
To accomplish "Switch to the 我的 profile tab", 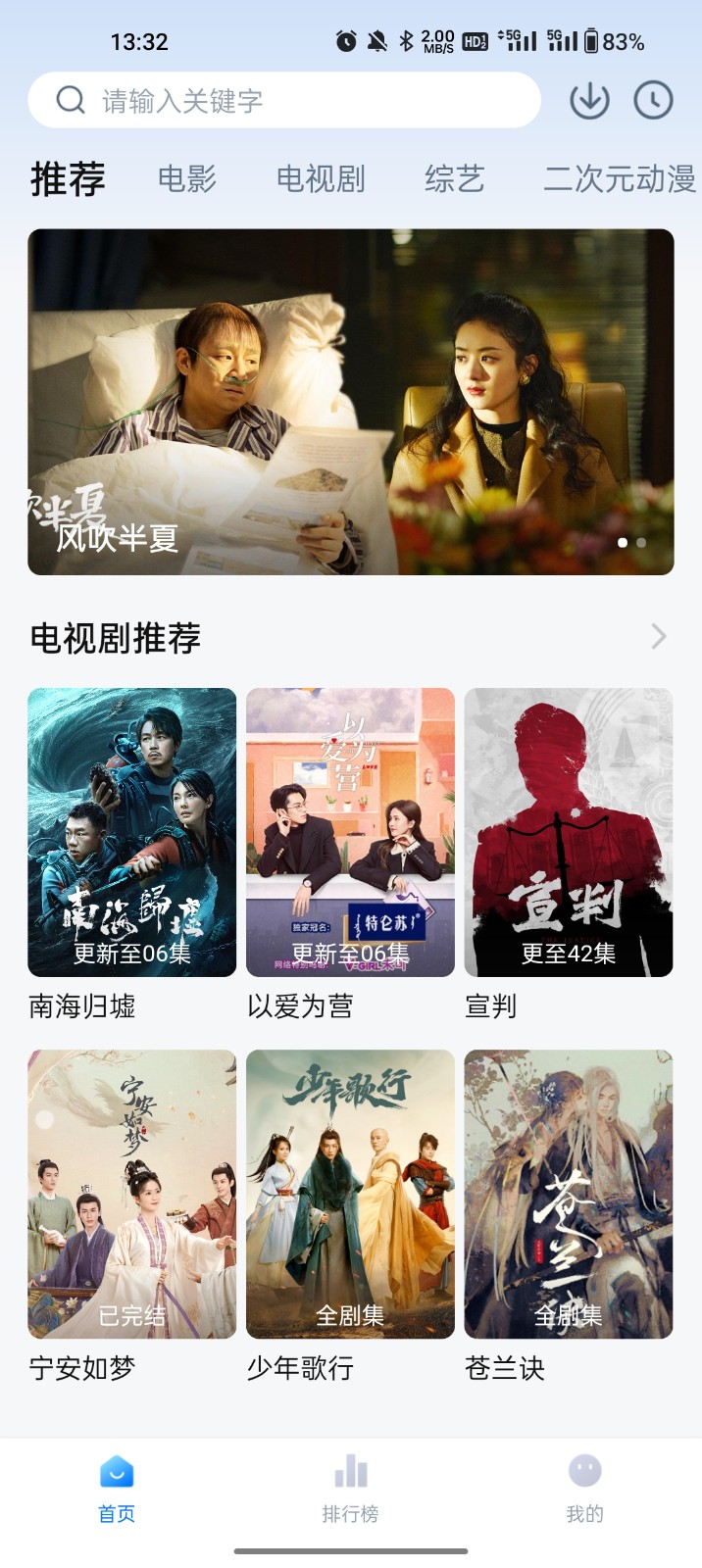I will pos(584,1488).
